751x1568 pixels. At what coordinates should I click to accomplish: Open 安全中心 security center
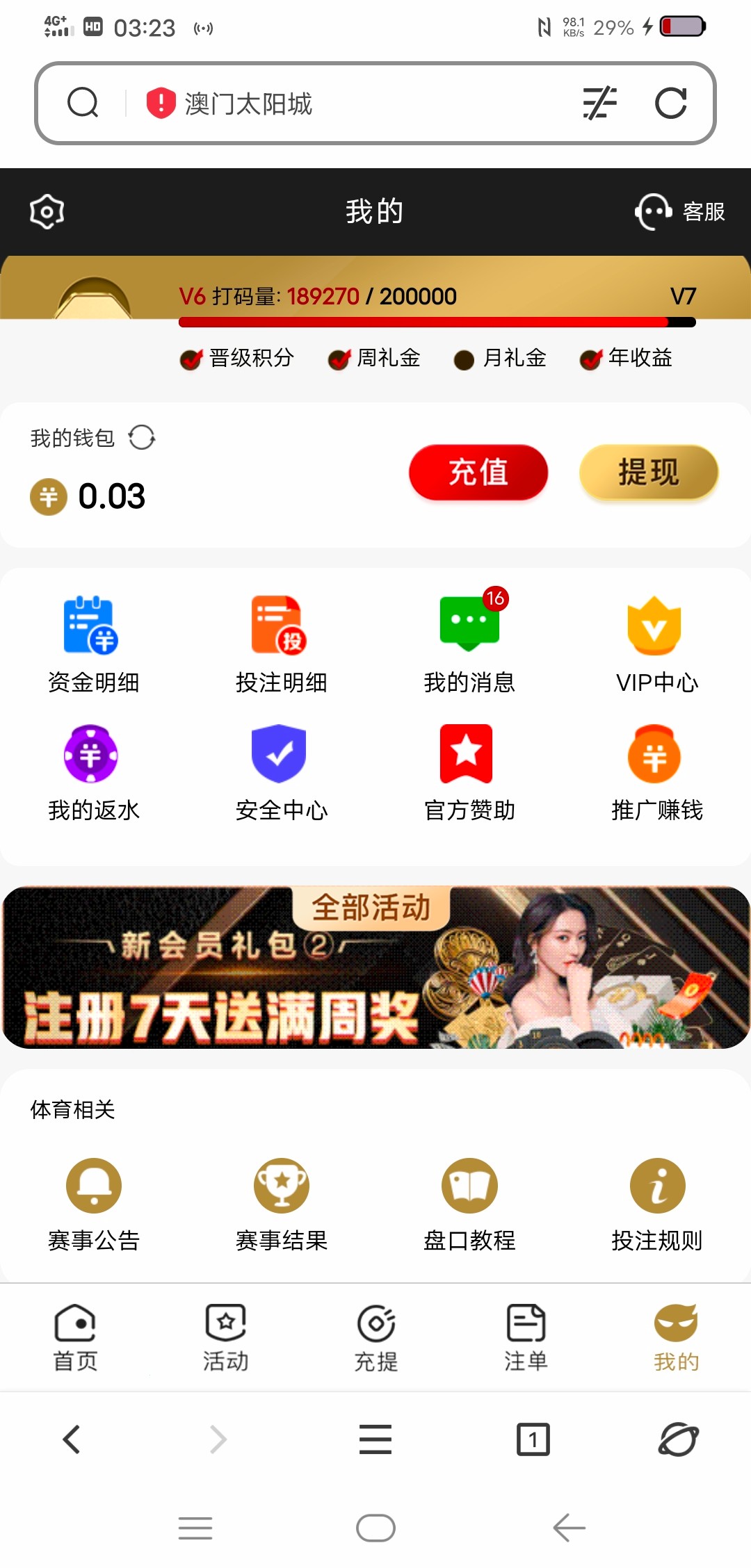coord(281,773)
